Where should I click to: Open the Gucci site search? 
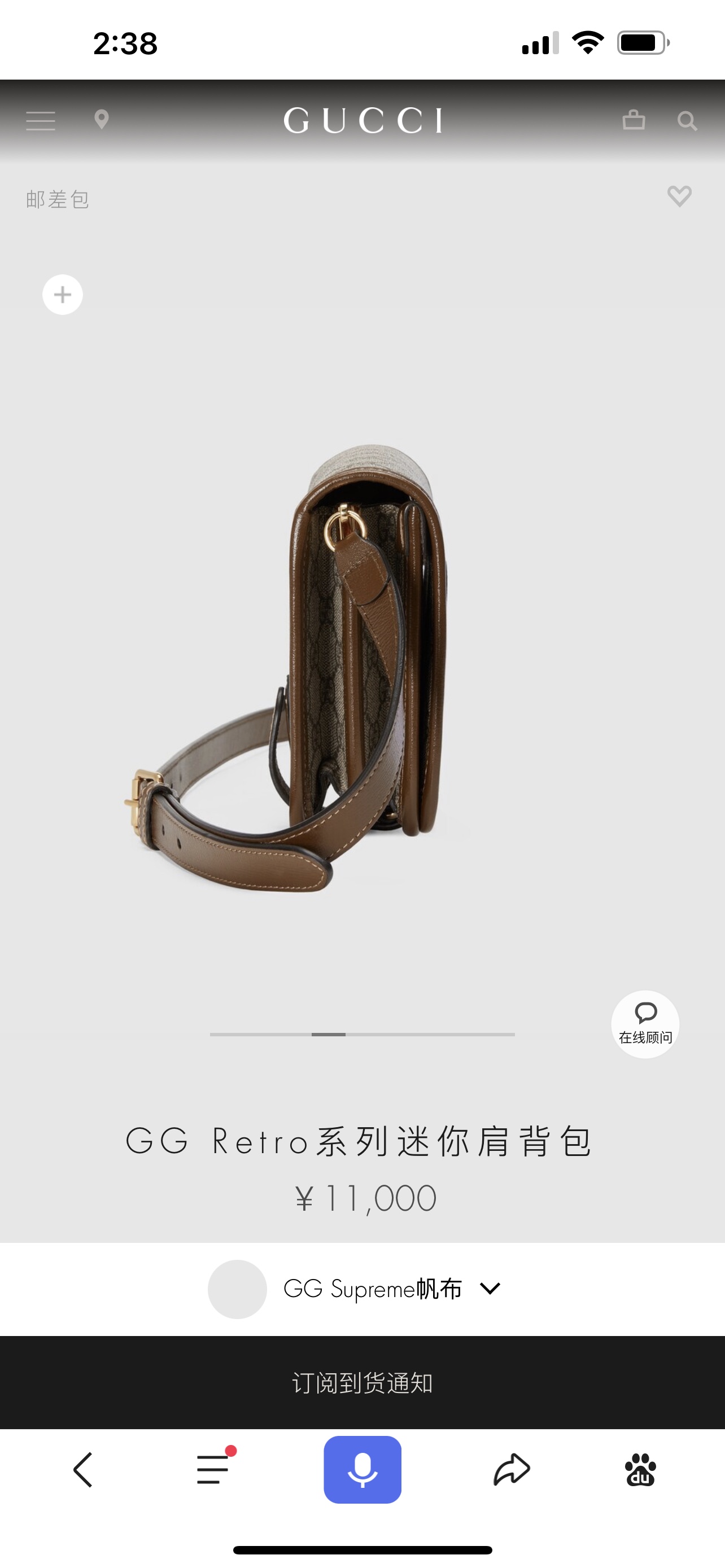tap(687, 121)
